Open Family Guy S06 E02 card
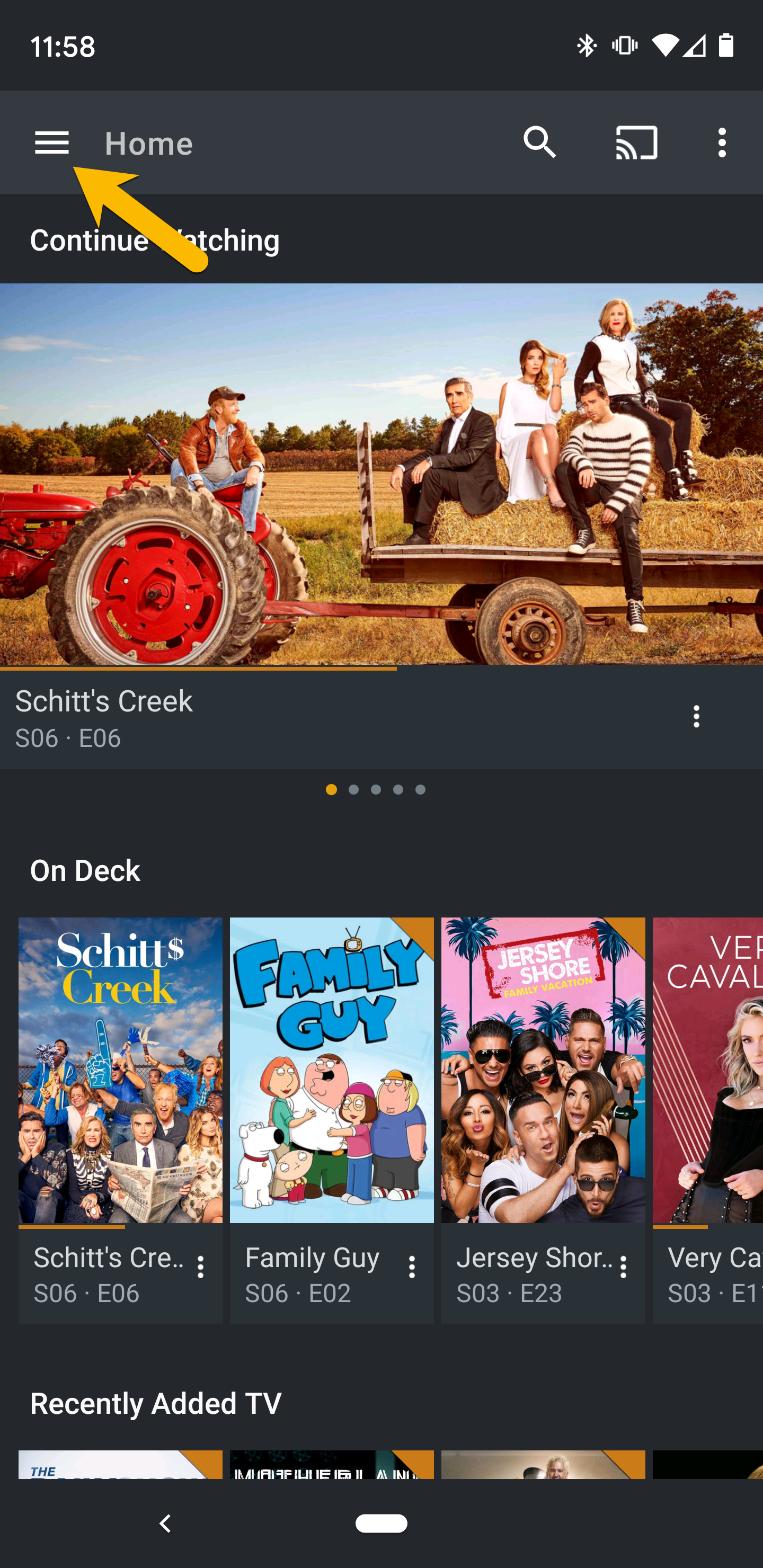The width and height of the screenshot is (763, 1568). click(x=331, y=1071)
